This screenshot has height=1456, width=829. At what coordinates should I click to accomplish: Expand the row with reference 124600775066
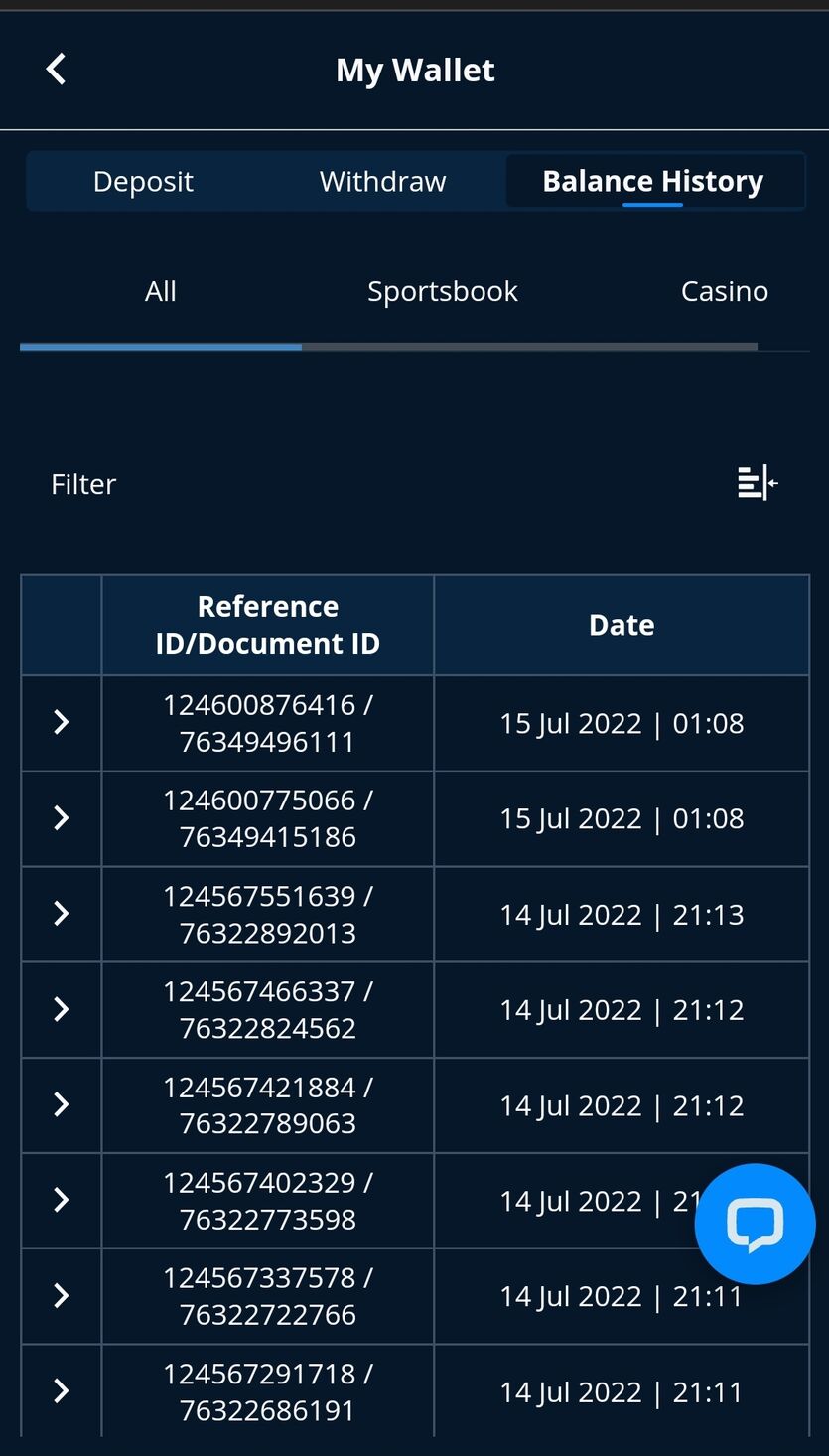pyautogui.click(x=61, y=818)
